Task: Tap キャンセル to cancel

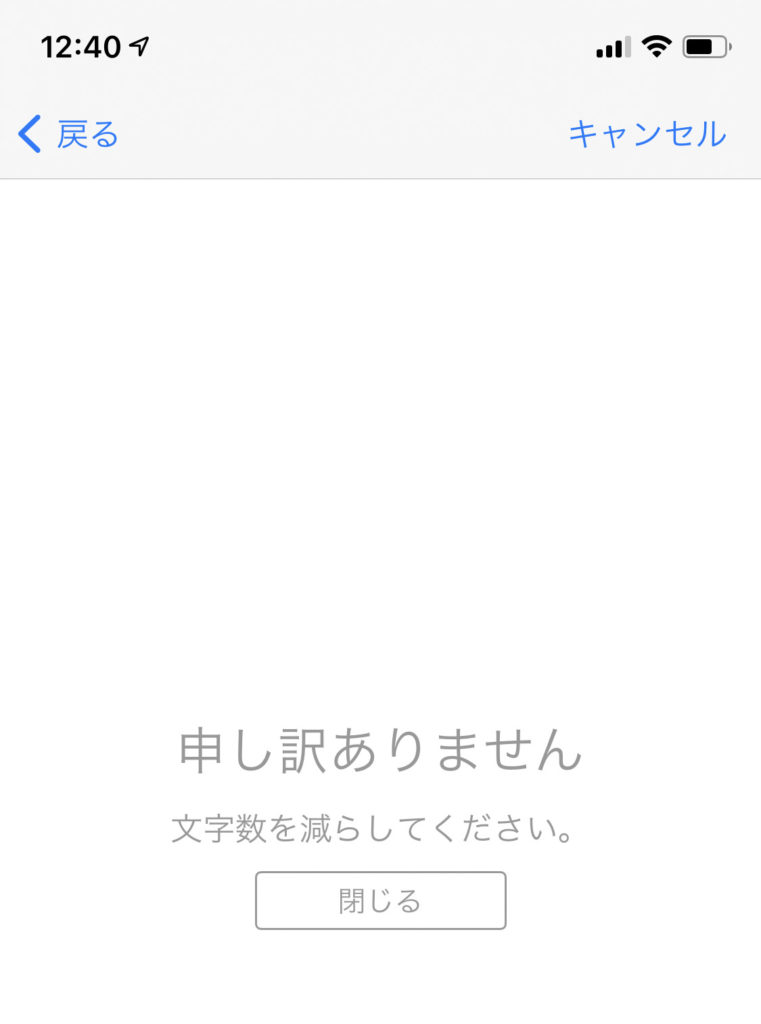Action: 647,134
